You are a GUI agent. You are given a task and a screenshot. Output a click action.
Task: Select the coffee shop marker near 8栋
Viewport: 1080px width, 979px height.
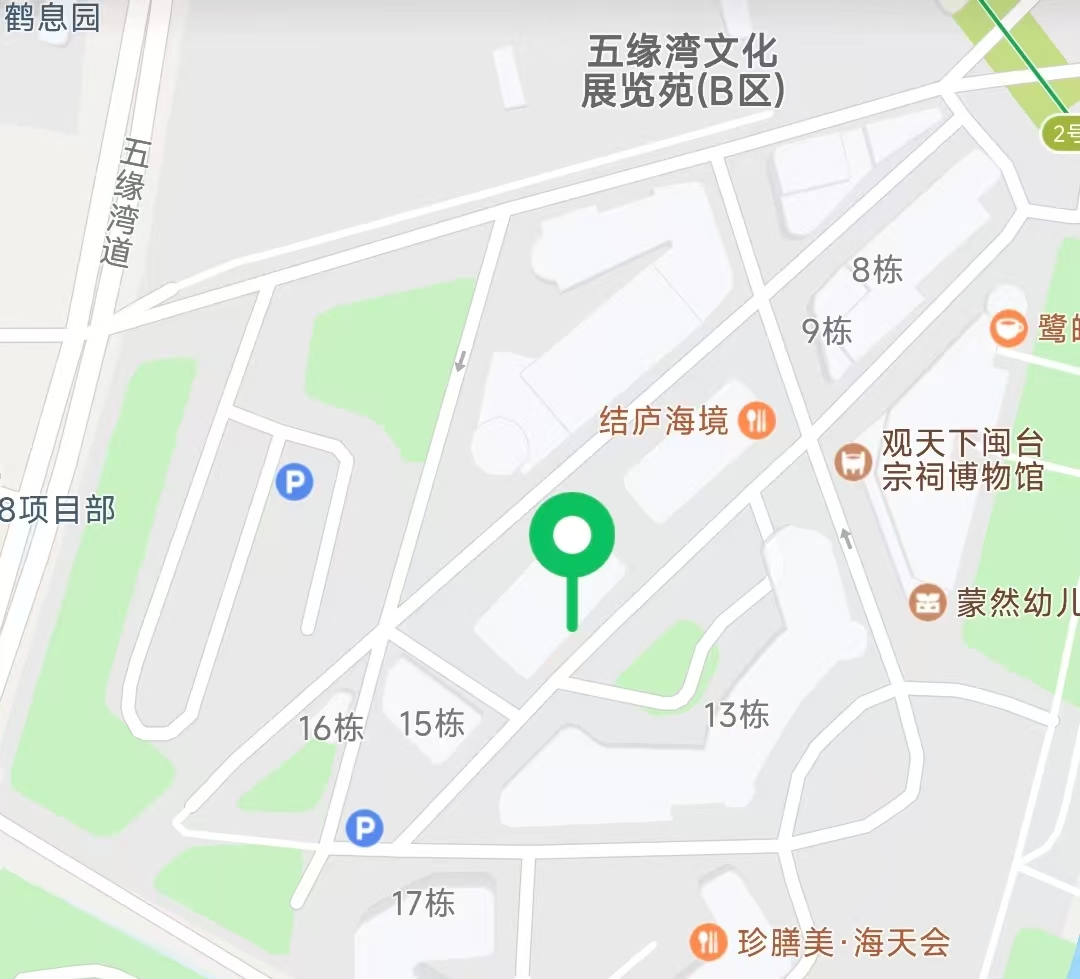click(1009, 328)
